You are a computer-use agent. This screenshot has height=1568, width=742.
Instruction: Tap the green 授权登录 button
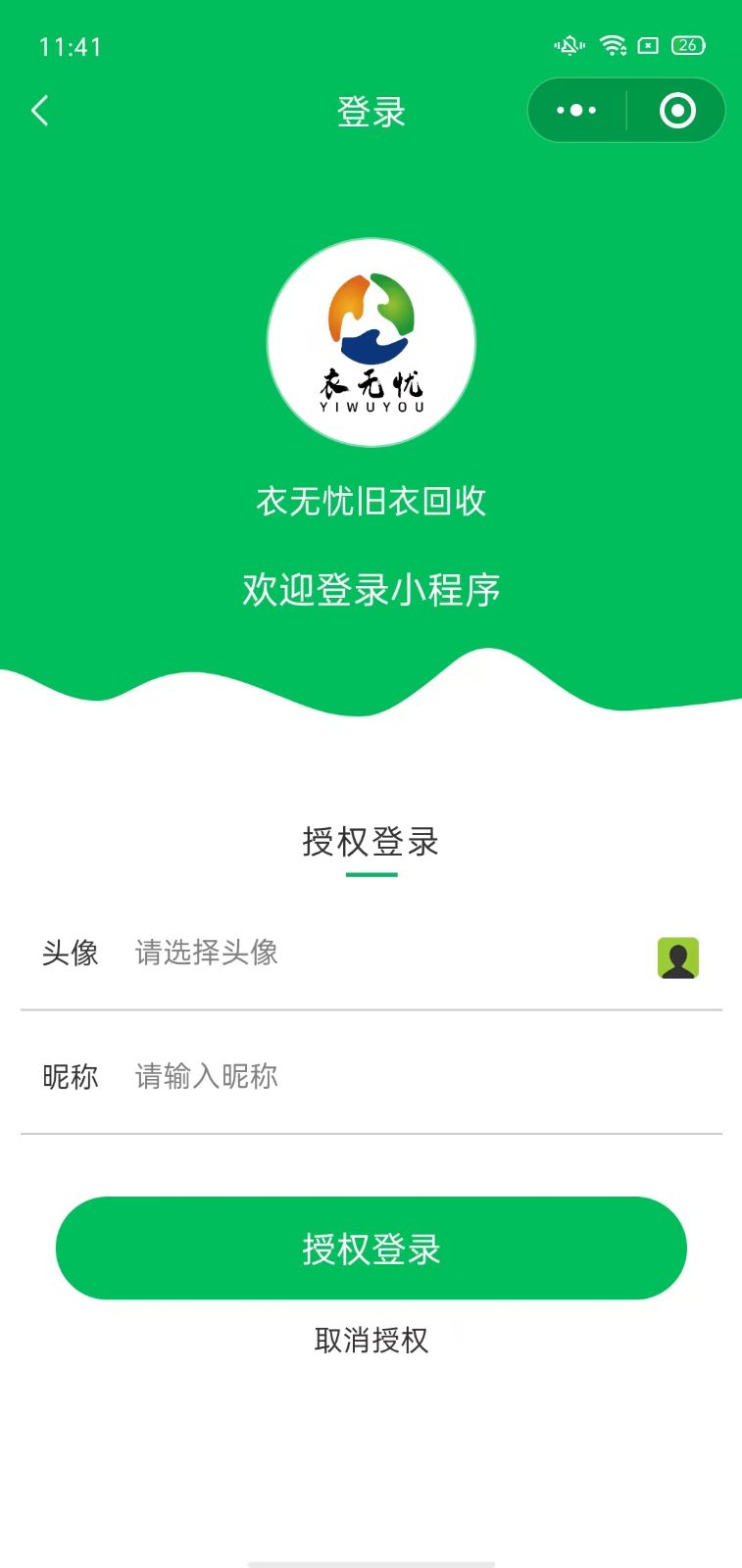pos(371,1248)
